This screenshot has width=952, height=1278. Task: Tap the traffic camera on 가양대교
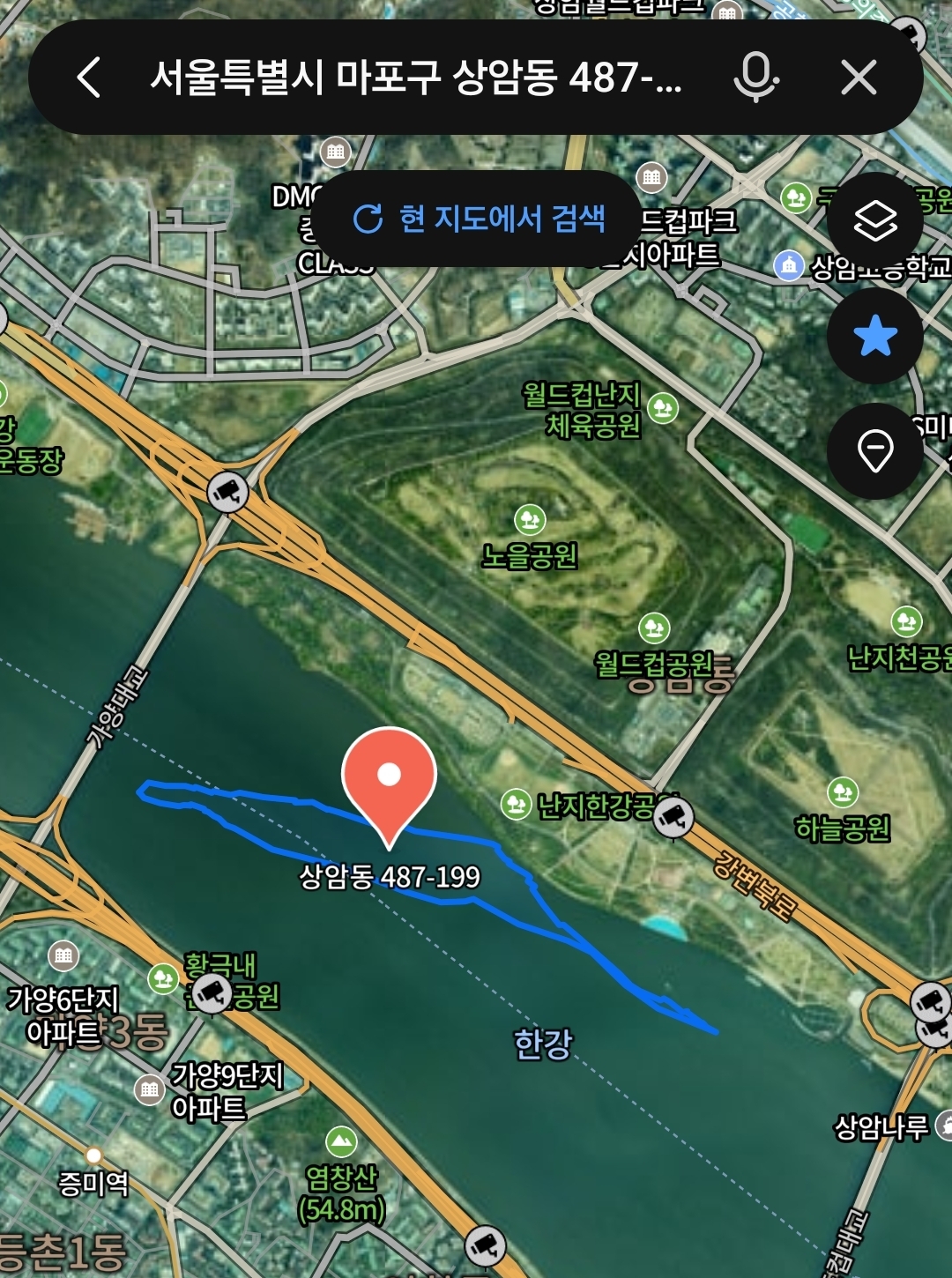pyautogui.click(x=227, y=492)
